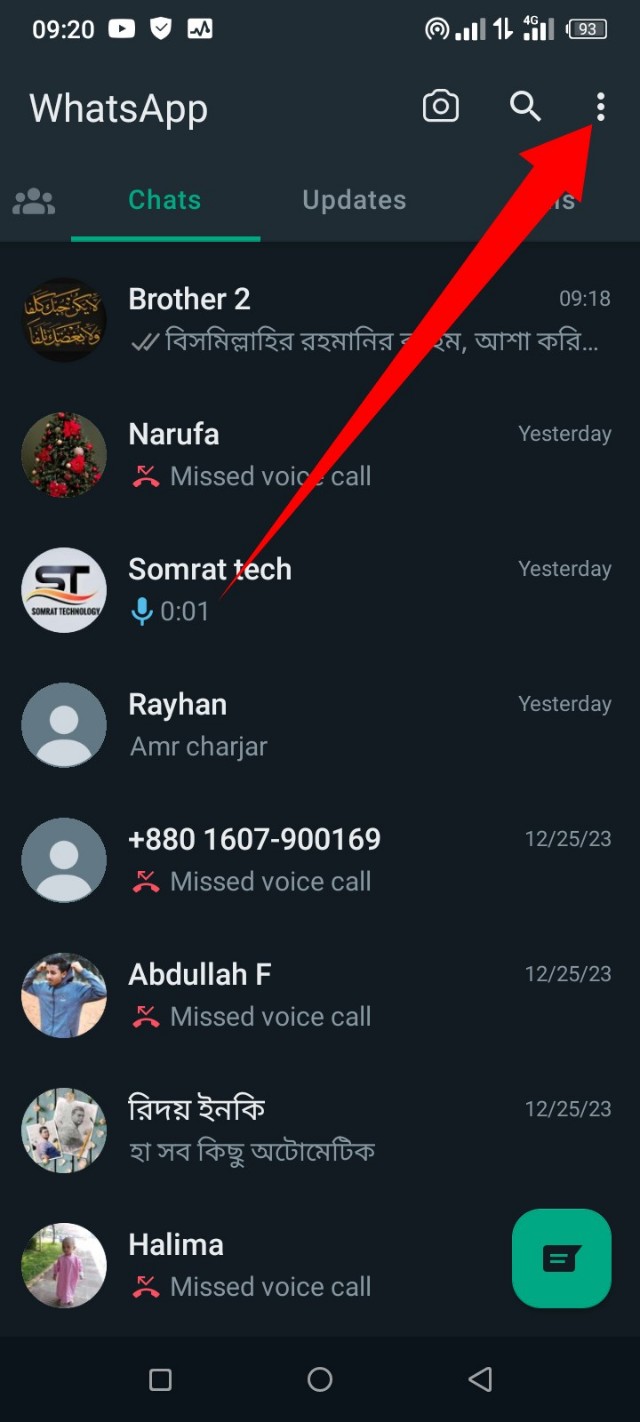Switch to the Updates tab
Viewport: 640px width, 1422px height.
click(x=354, y=201)
